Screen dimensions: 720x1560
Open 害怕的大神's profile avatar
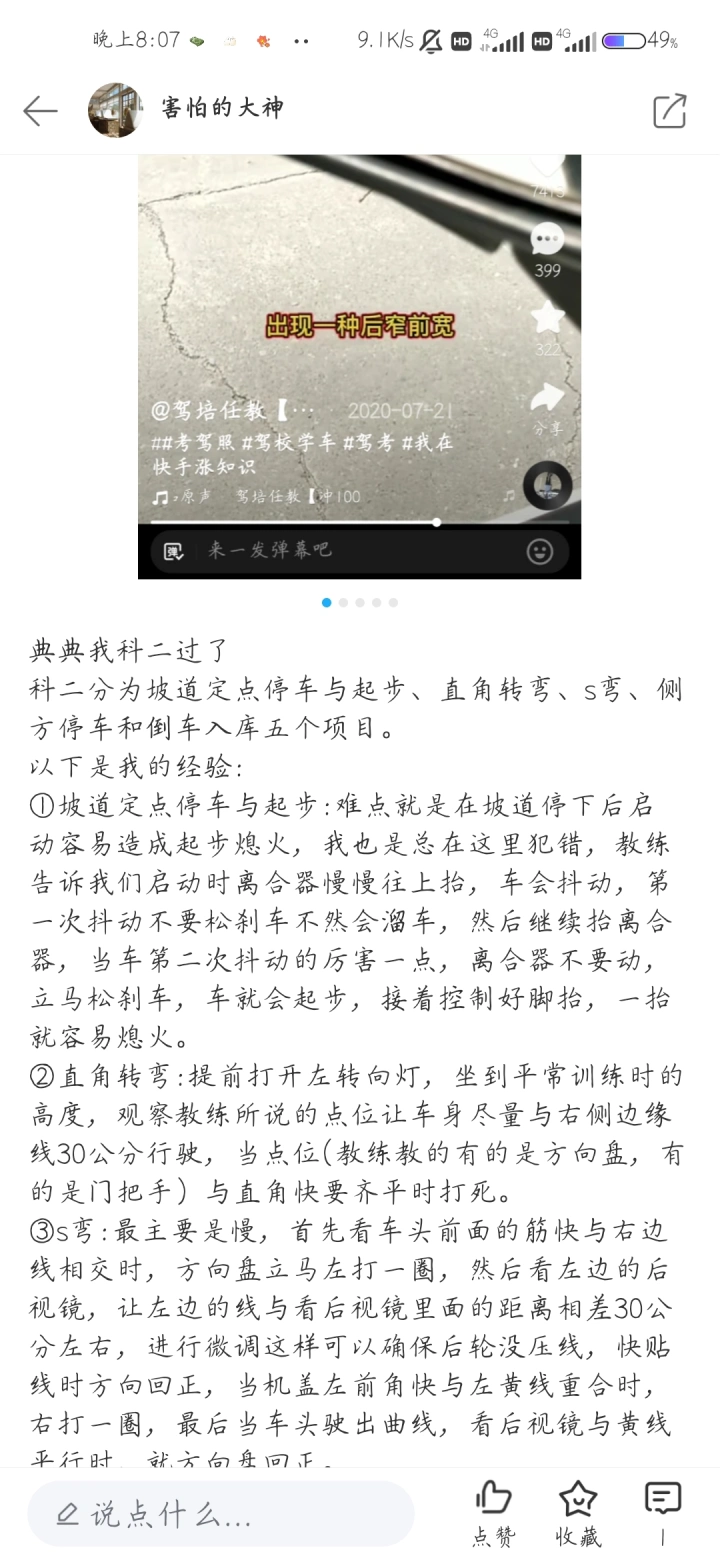coord(115,110)
